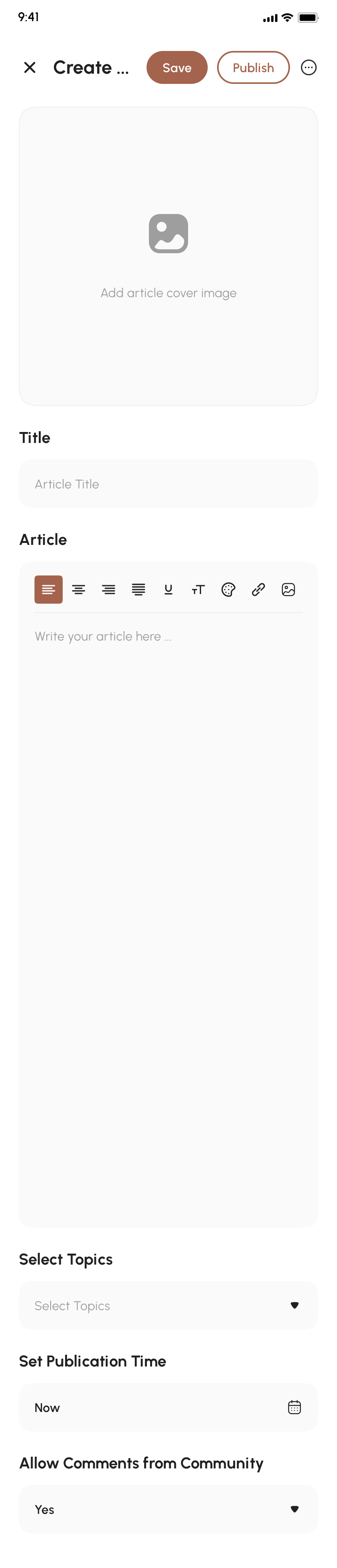Close the create article screen

point(30,67)
